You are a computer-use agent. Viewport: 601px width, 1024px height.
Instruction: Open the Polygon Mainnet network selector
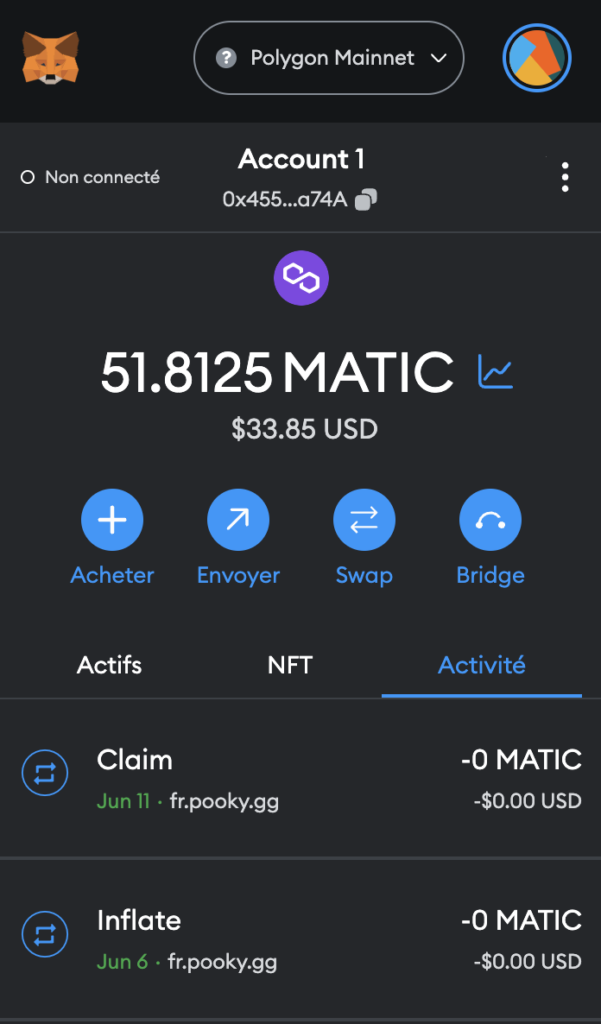point(329,58)
